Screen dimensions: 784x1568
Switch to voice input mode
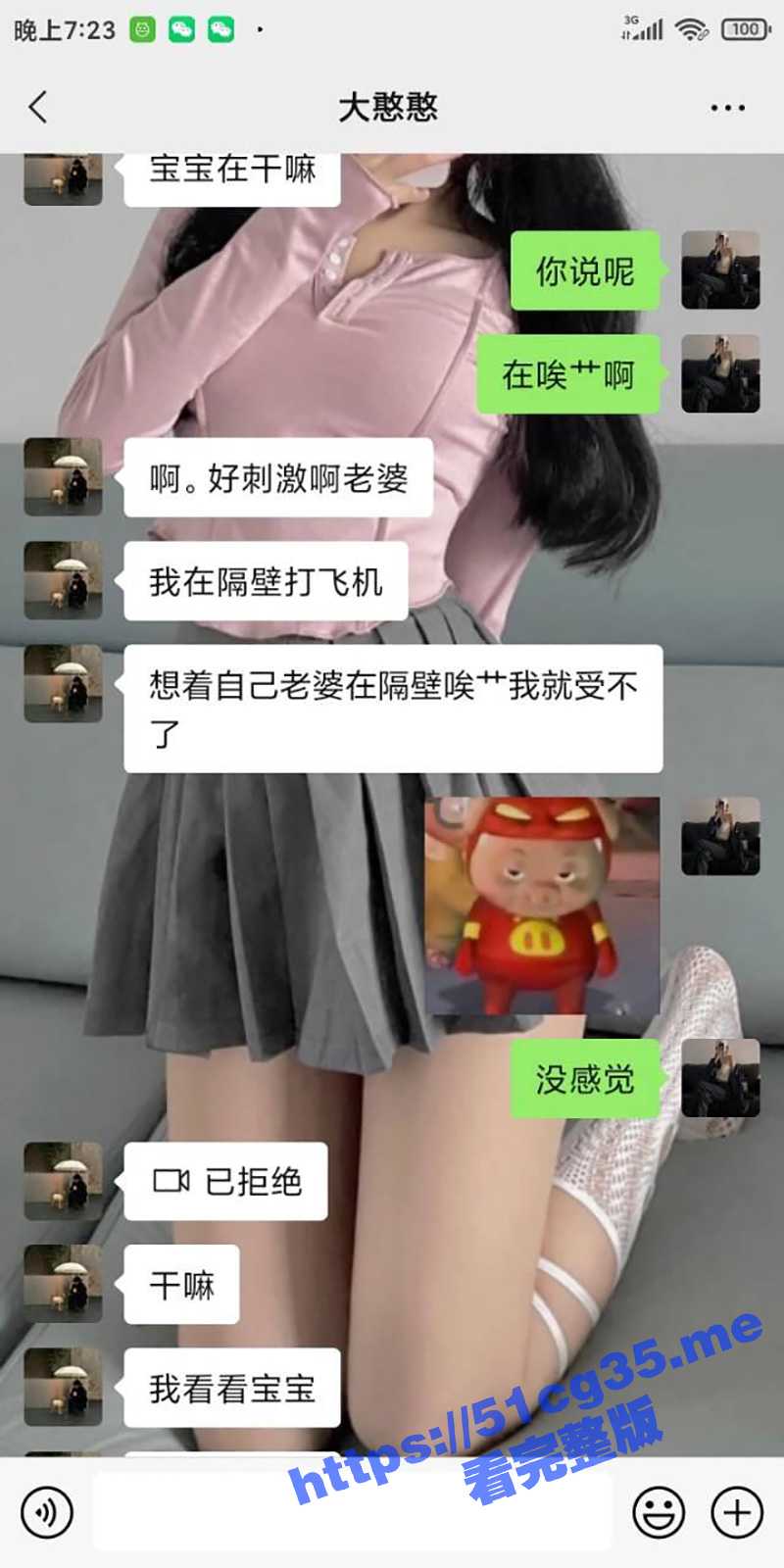tap(46, 1512)
